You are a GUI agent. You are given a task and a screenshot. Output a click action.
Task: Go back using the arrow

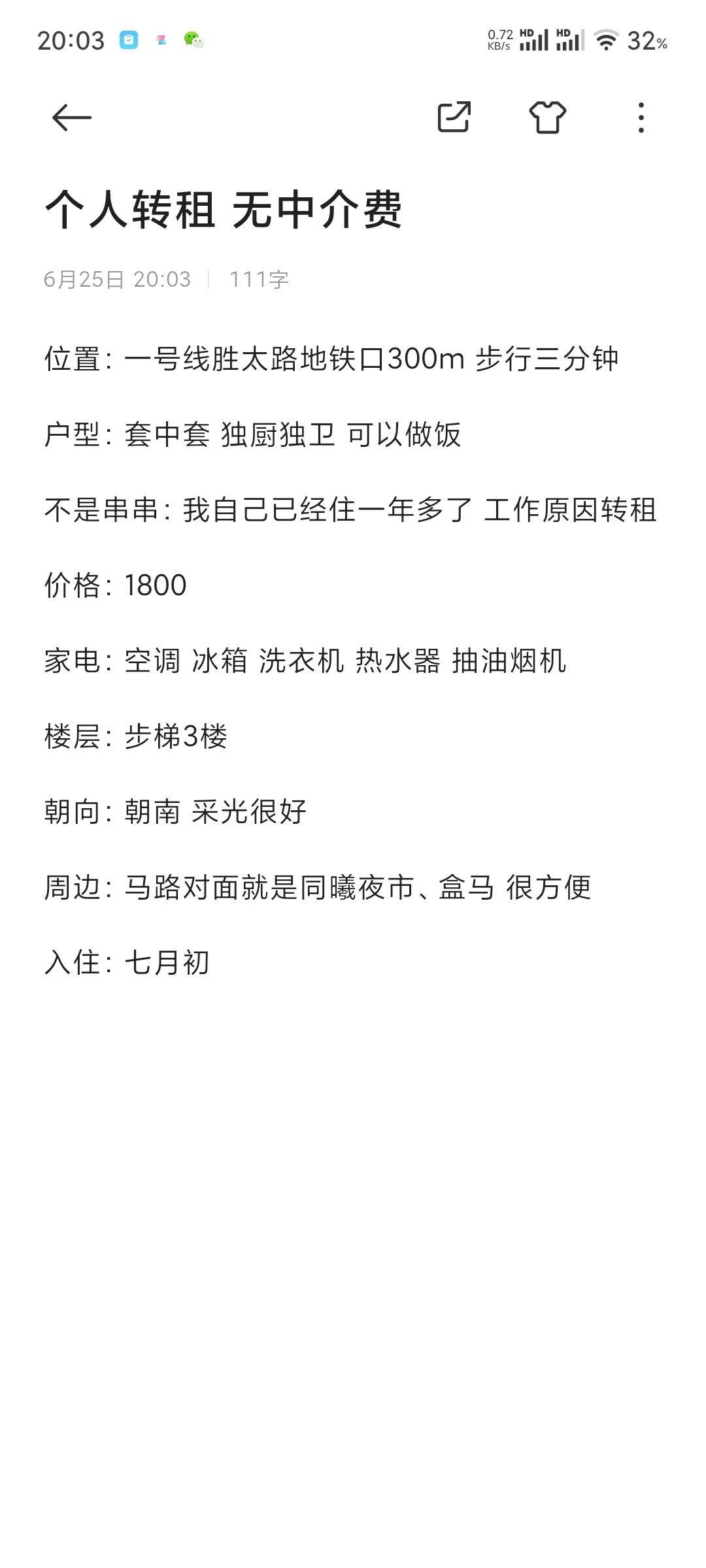click(x=71, y=118)
